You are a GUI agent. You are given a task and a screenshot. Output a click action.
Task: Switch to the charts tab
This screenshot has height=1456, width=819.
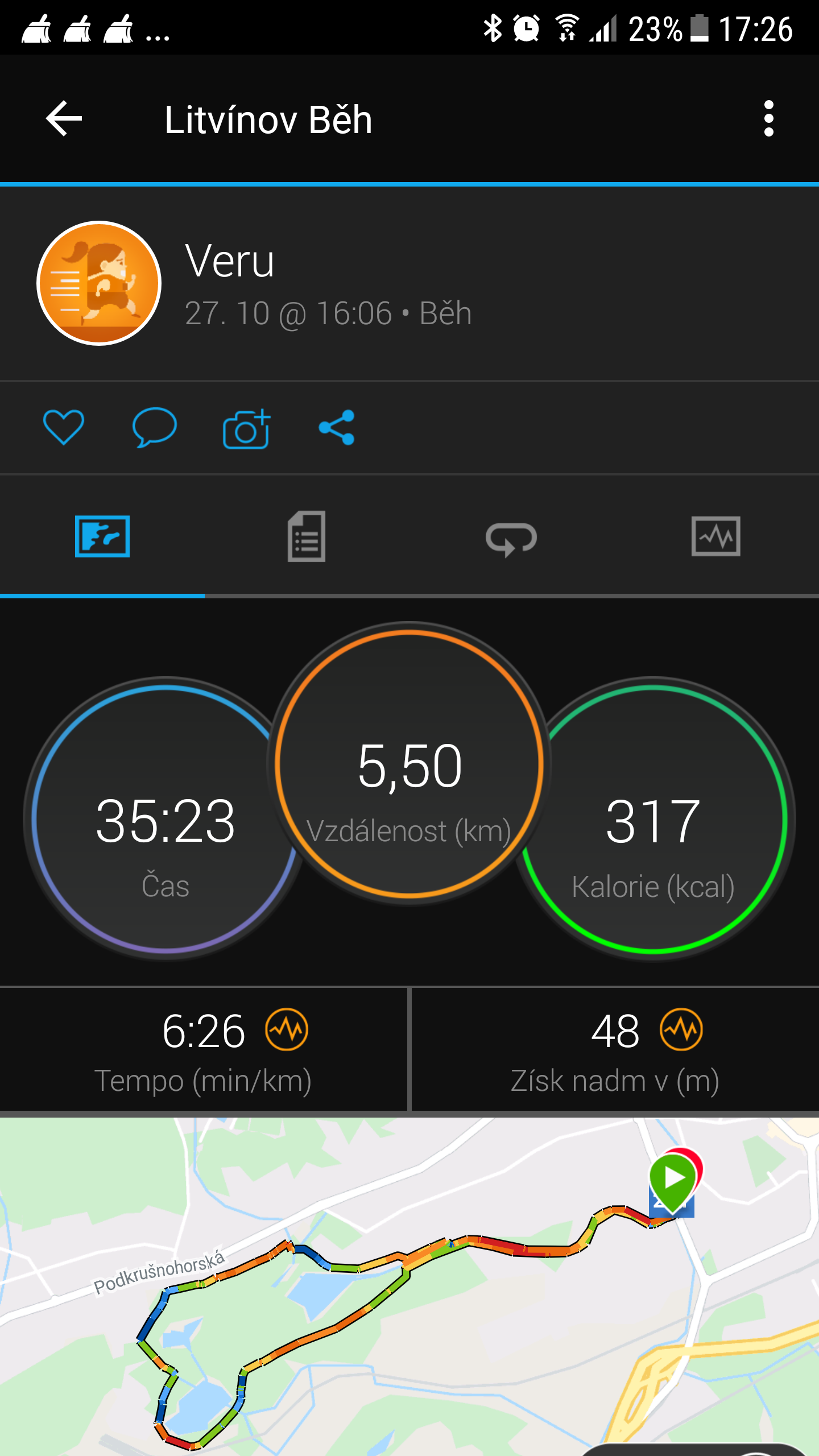[716, 536]
